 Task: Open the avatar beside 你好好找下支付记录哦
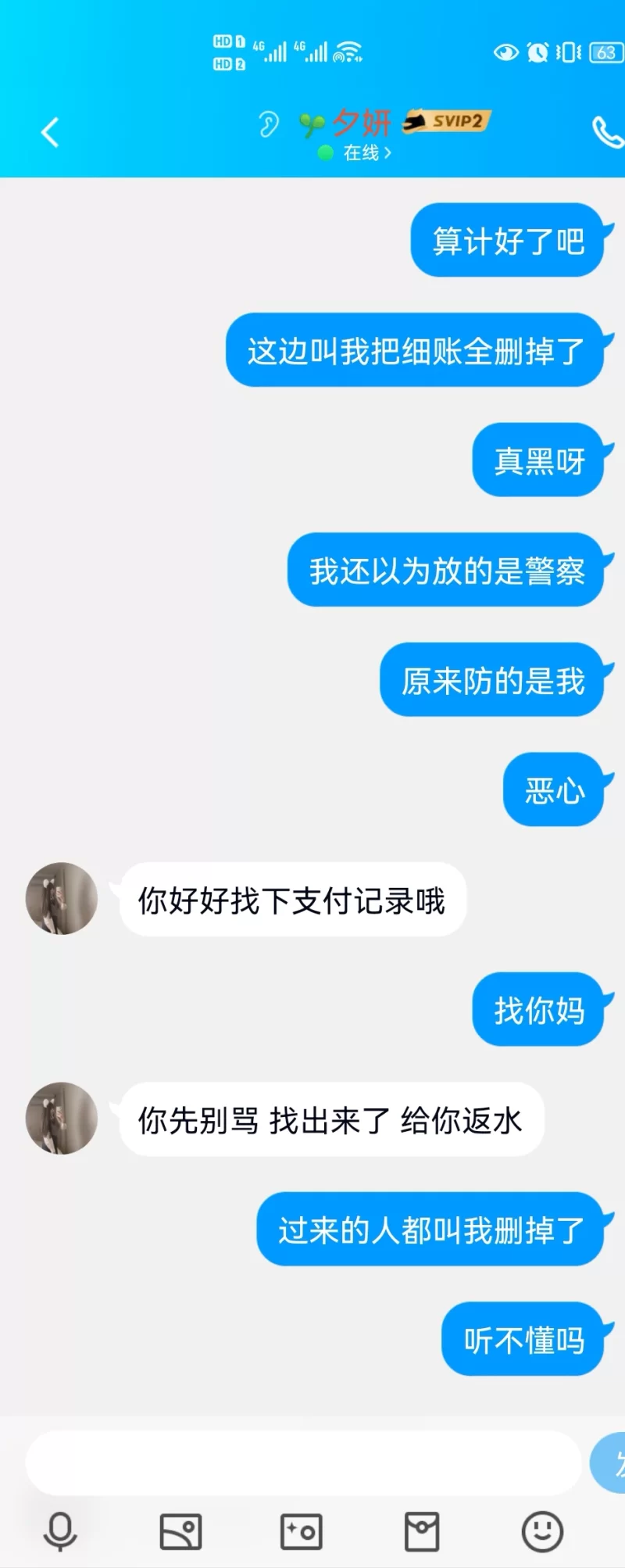point(62,899)
